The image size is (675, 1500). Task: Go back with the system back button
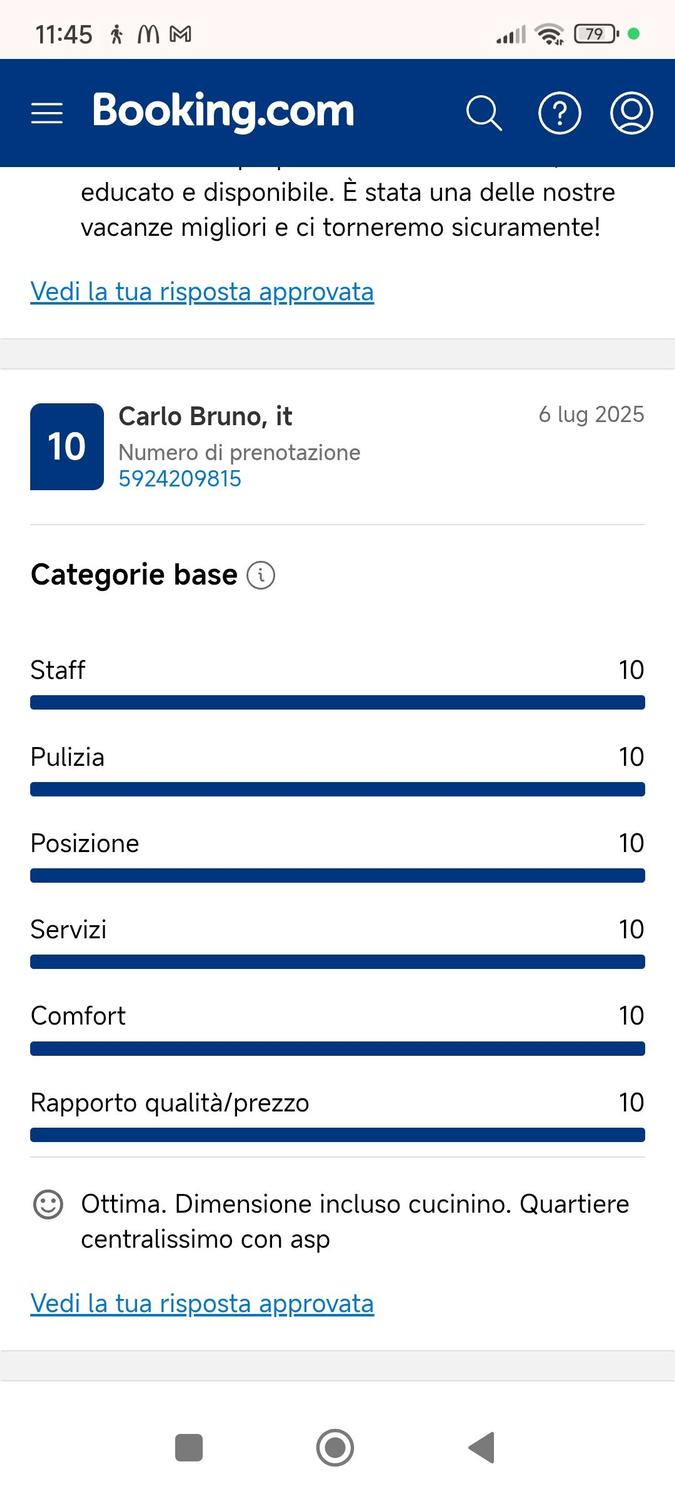pos(481,1447)
